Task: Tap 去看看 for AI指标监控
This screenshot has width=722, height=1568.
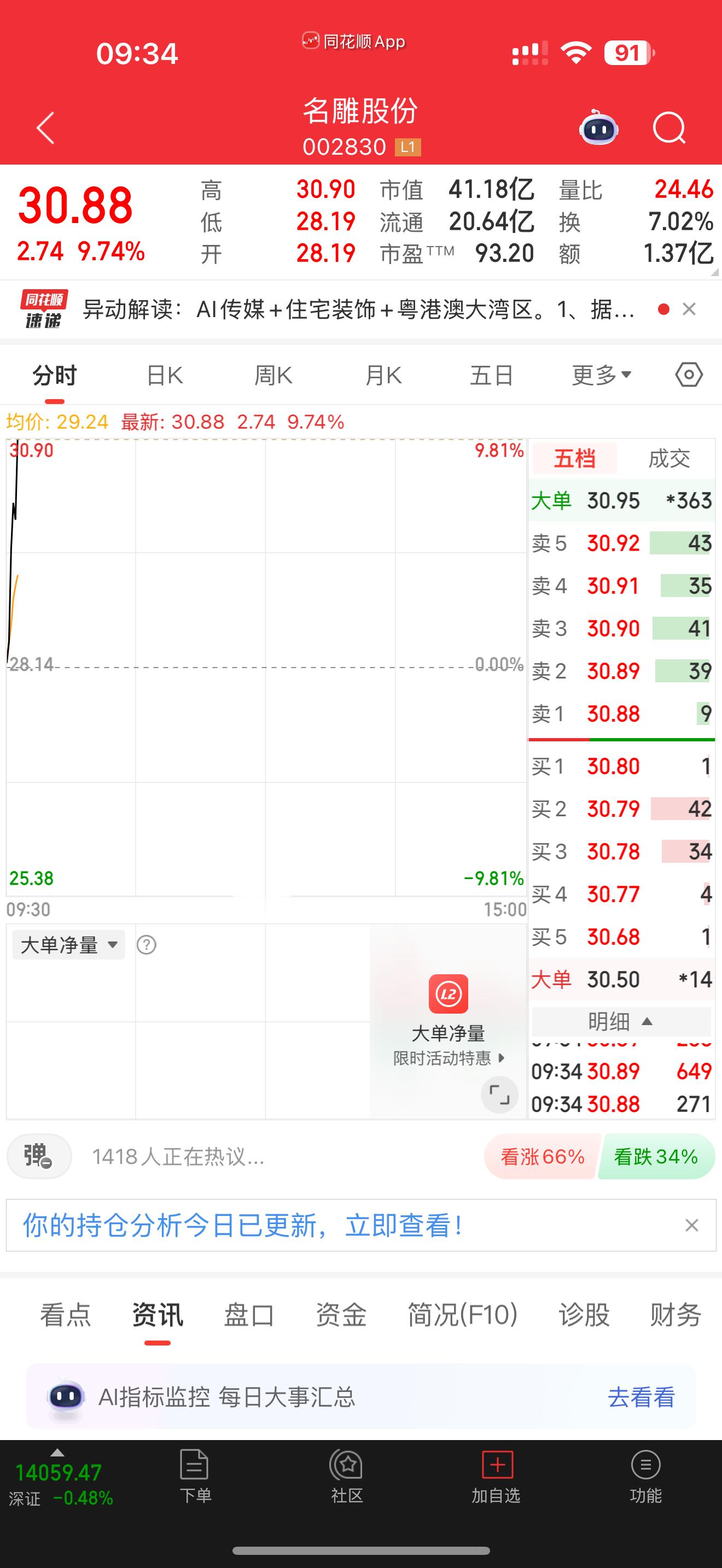Action: coord(642,1399)
